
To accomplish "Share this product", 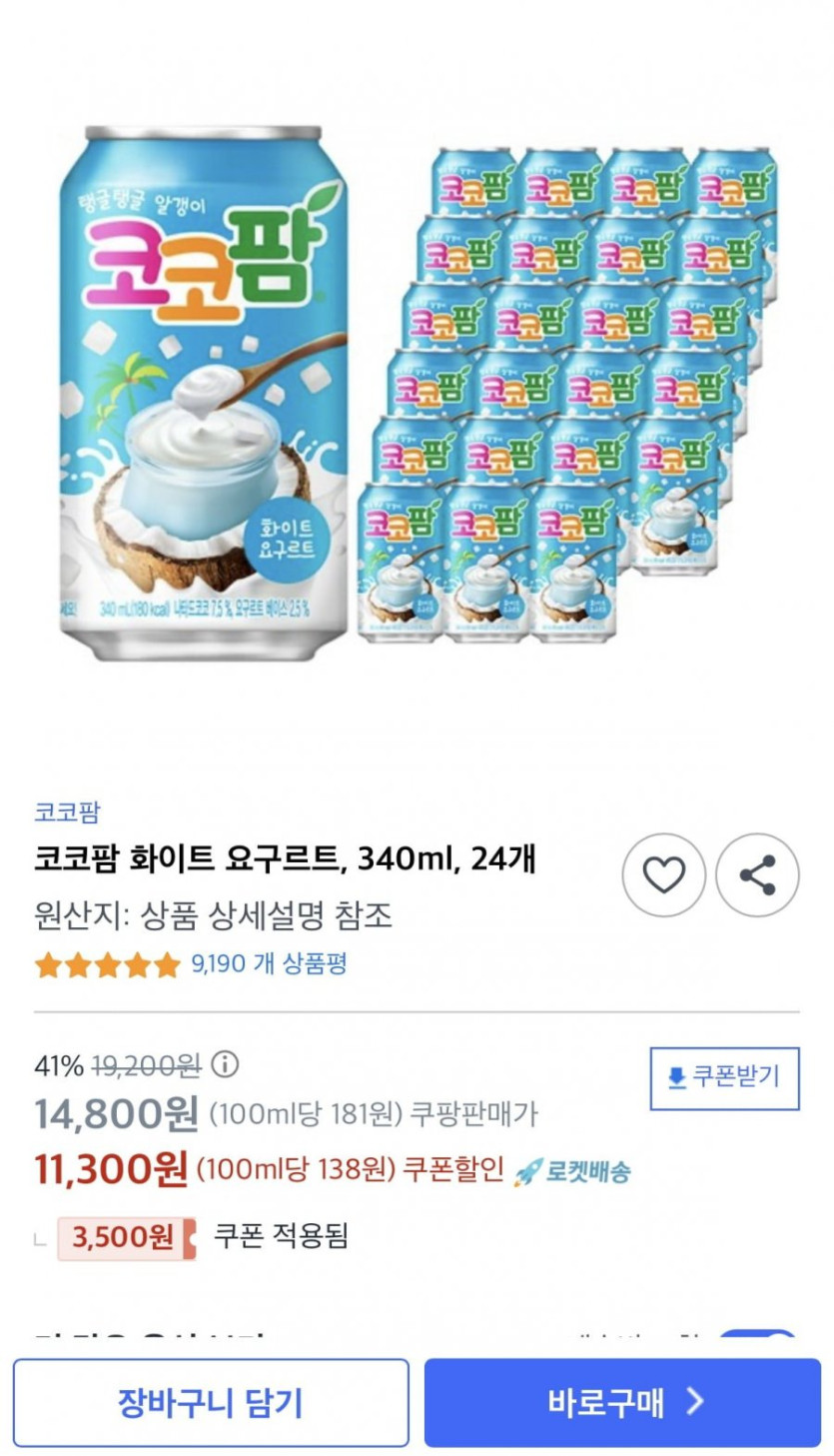I will (x=757, y=875).
